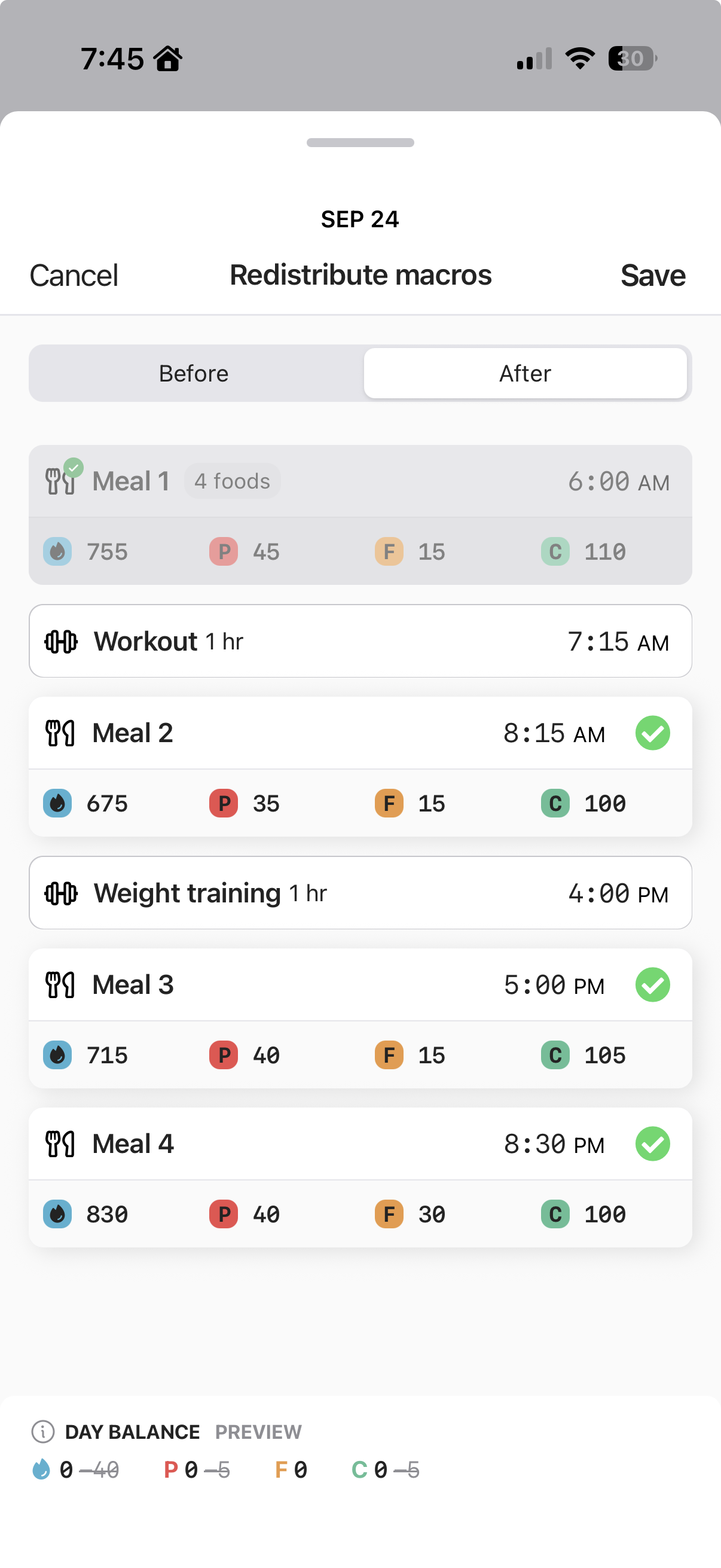Open the 7:15 AM Workout card
721x1568 pixels.
pos(360,641)
